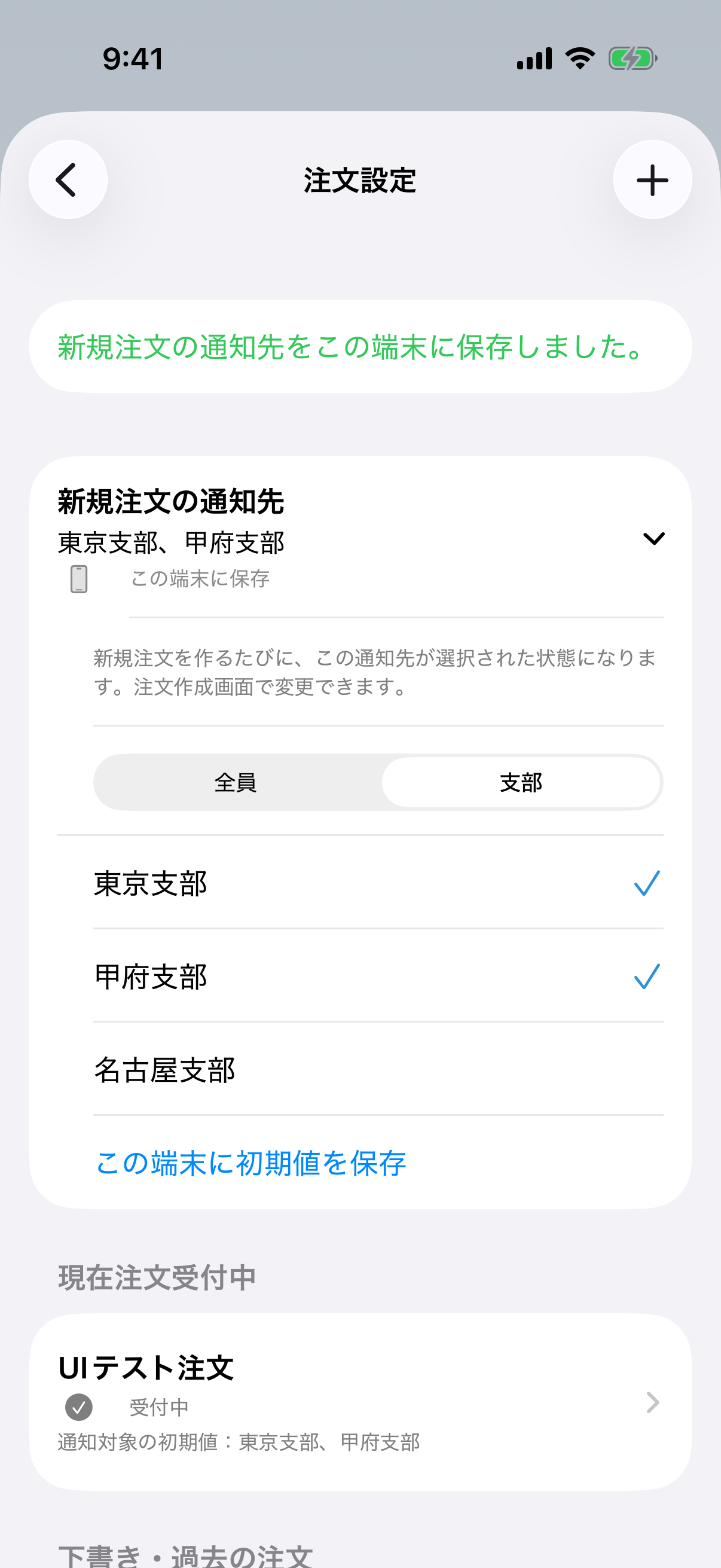Switch to the 全員 segment
Viewport: 721px width, 1568px height.
coord(236,782)
